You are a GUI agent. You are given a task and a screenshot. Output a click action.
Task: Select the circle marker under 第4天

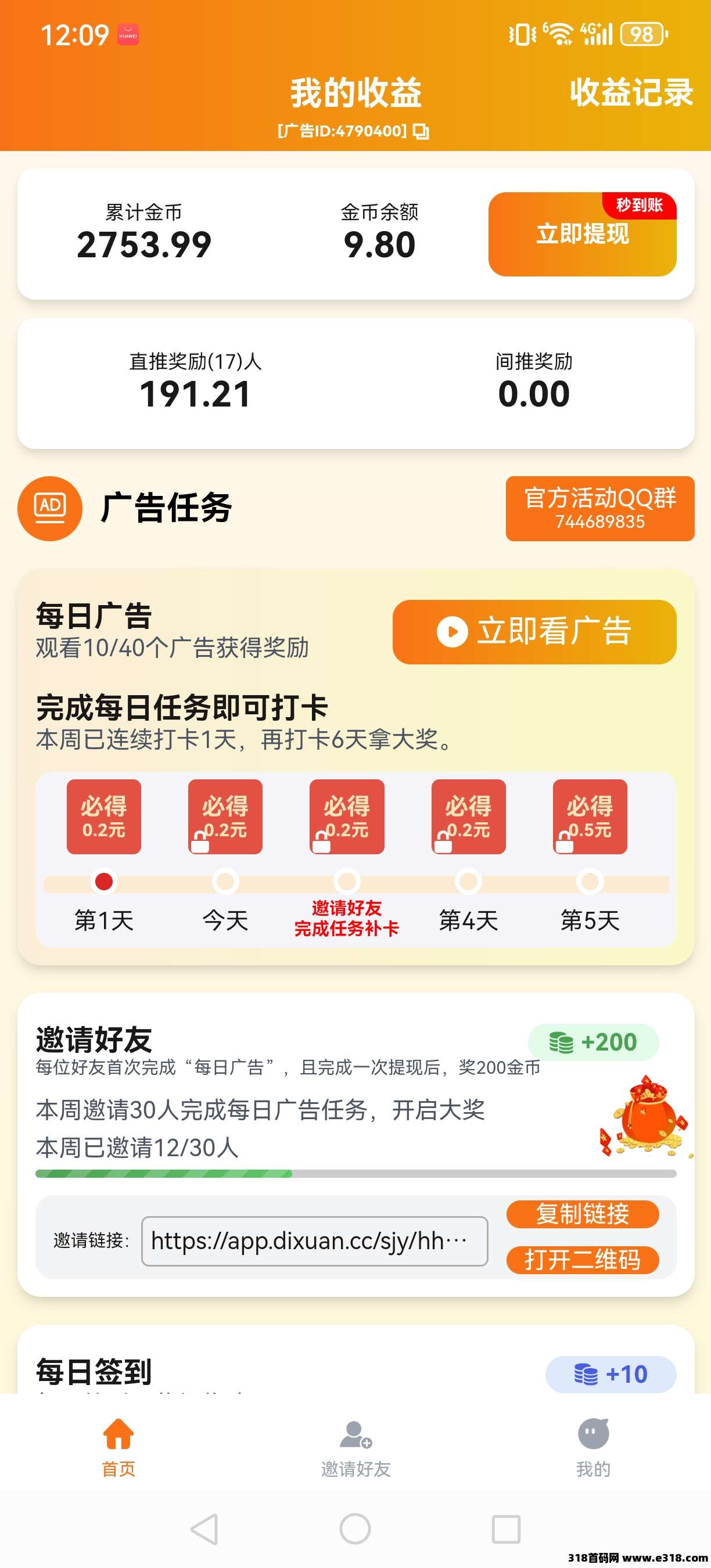[x=468, y=880]
